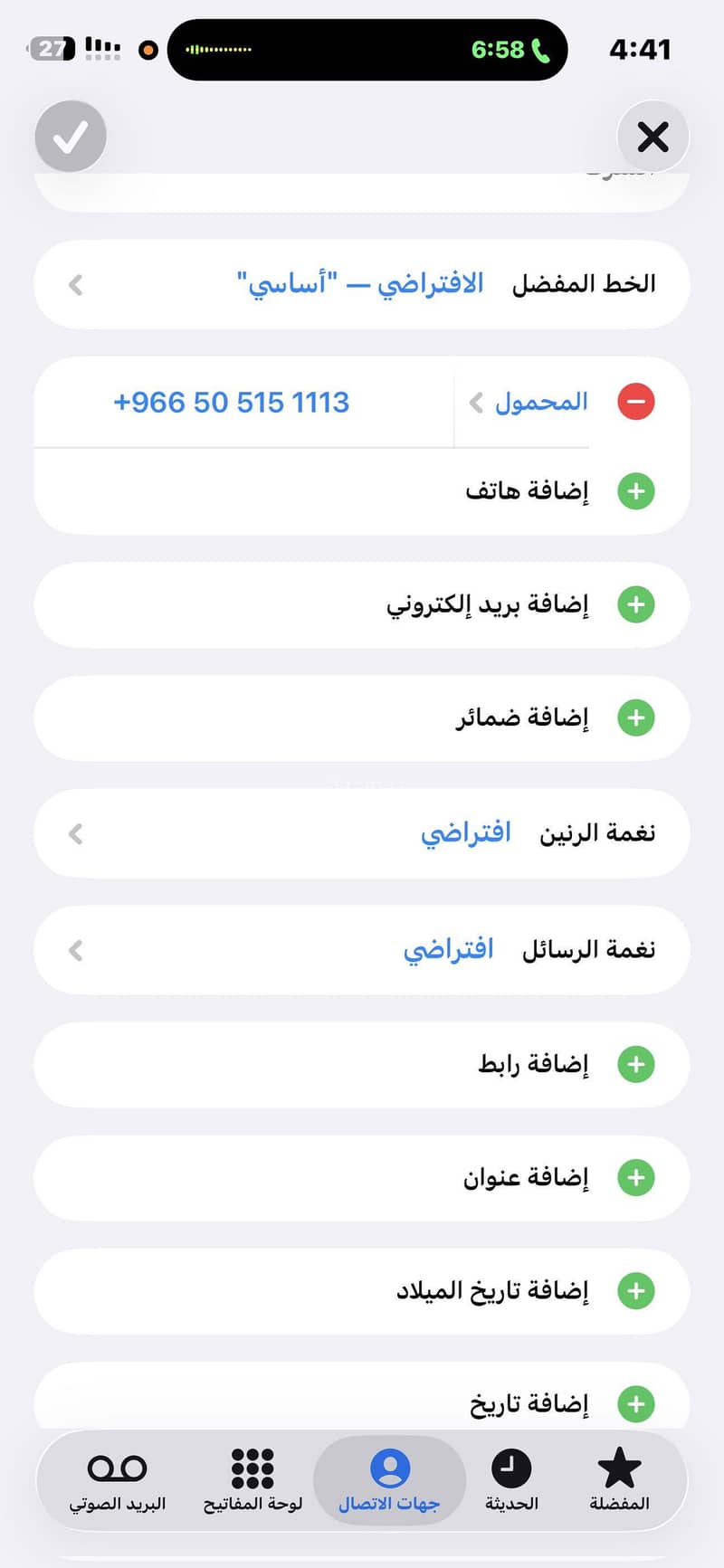The width and height of the screenshot is (724, 1568).
Task: Open الخط المفضل line selection
Action: 362,285
